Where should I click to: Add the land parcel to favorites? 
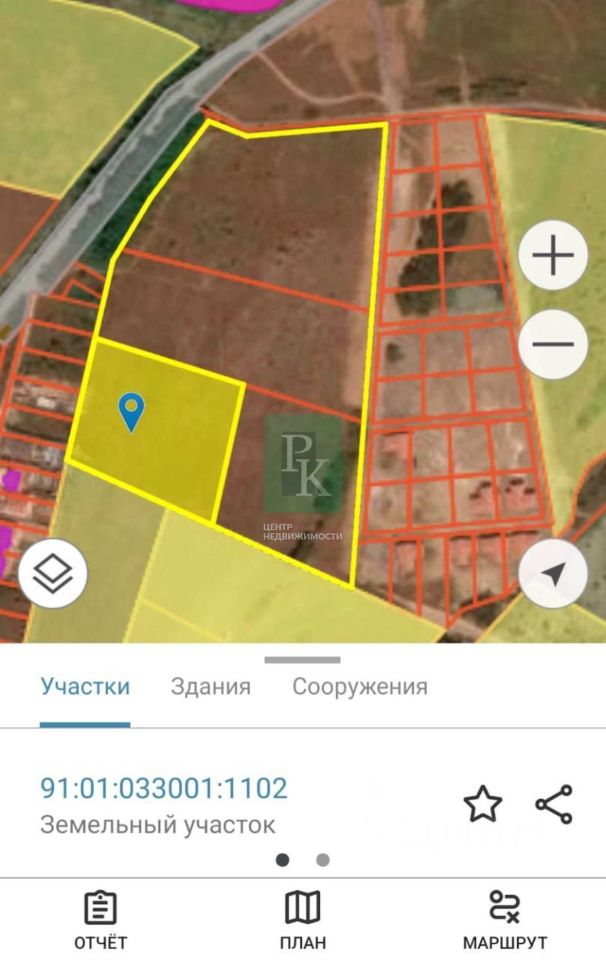[x=482, y=804]
